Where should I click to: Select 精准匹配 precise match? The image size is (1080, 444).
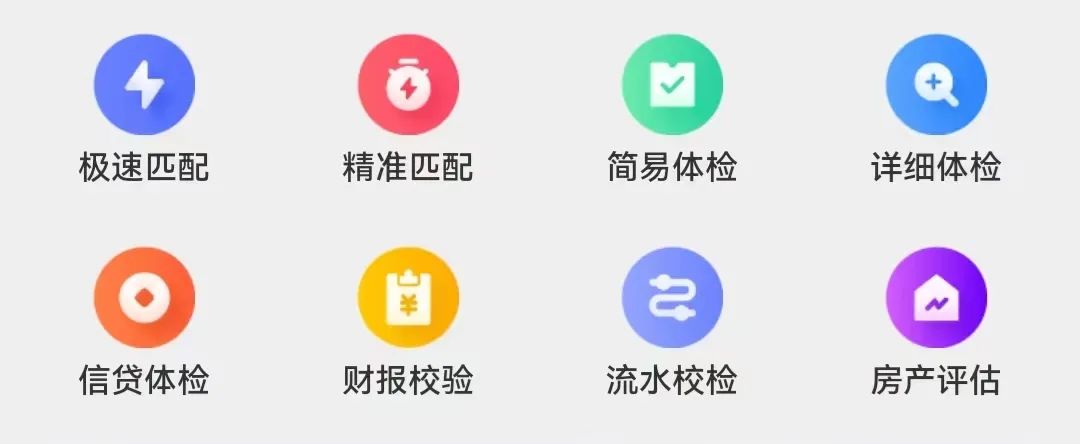408,85
